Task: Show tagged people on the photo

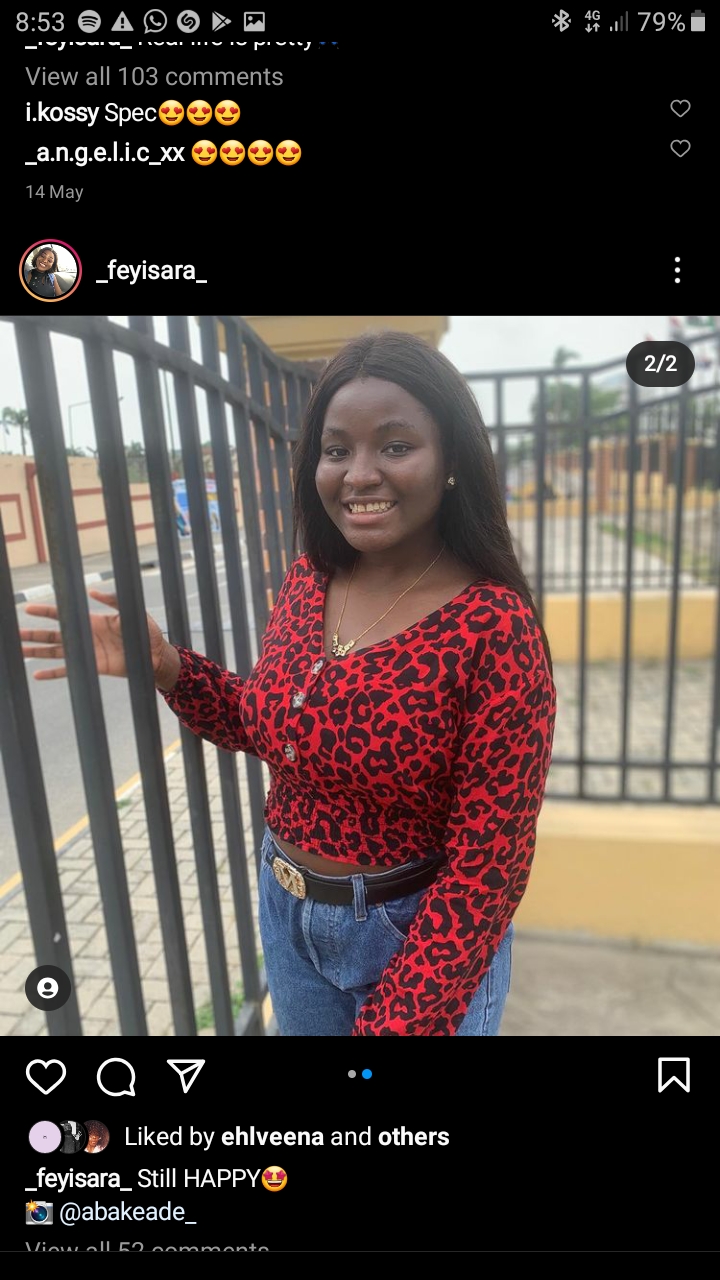Action: pos(48,988)
